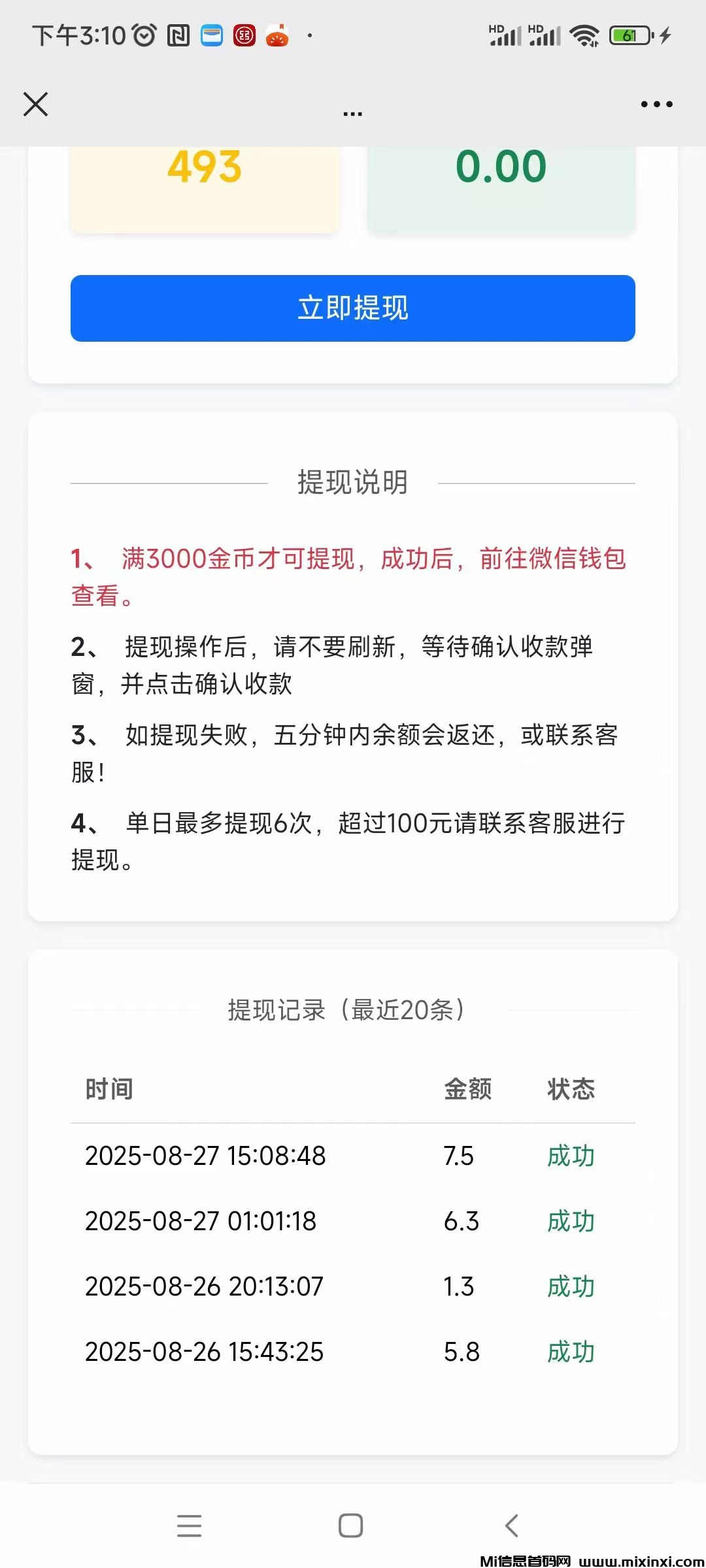Tap the orange notification icon in status bar
Screen dimensions: 706x1568
point(277,35)
